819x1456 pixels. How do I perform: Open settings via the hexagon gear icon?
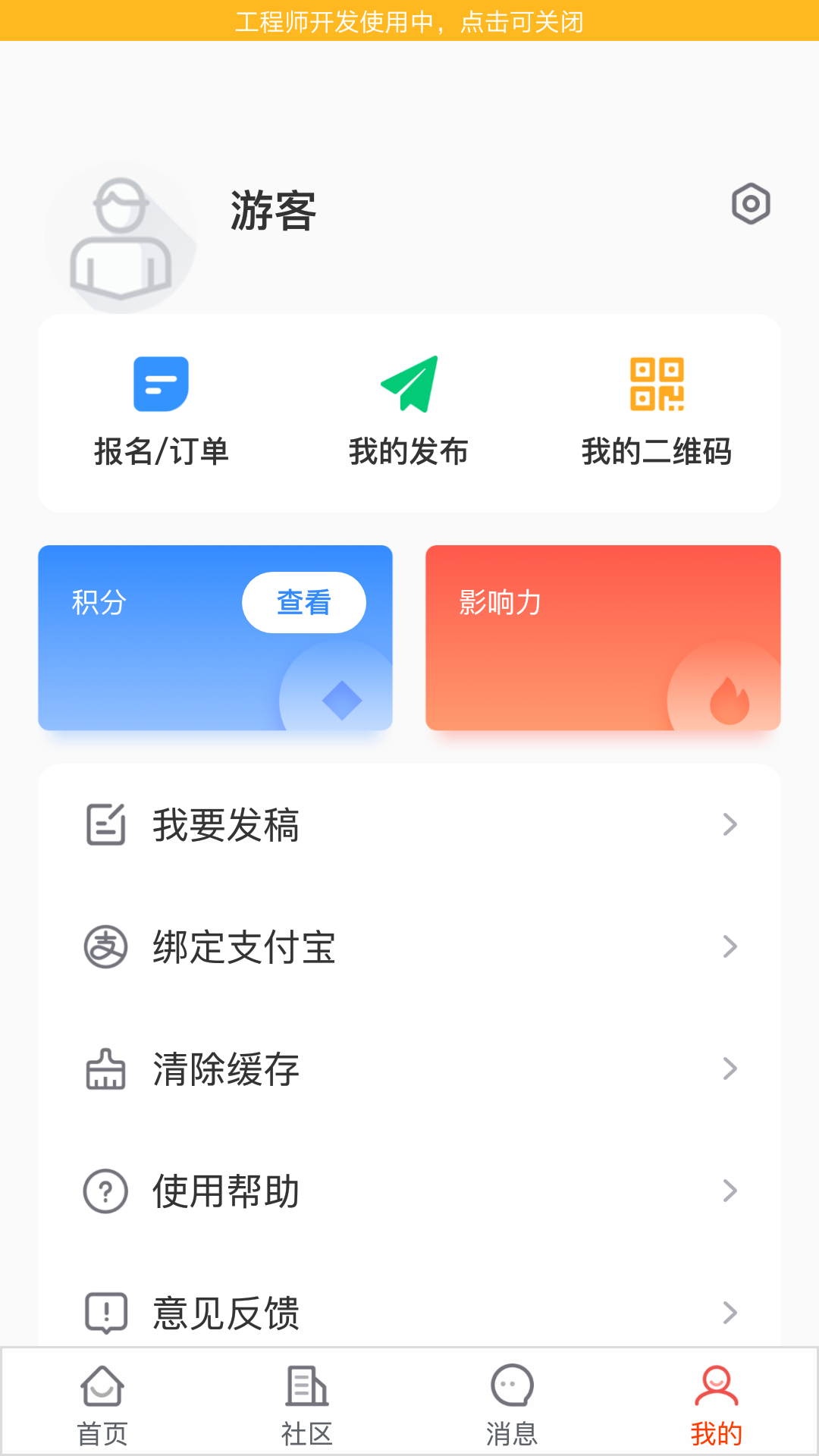tap(751, 204)
